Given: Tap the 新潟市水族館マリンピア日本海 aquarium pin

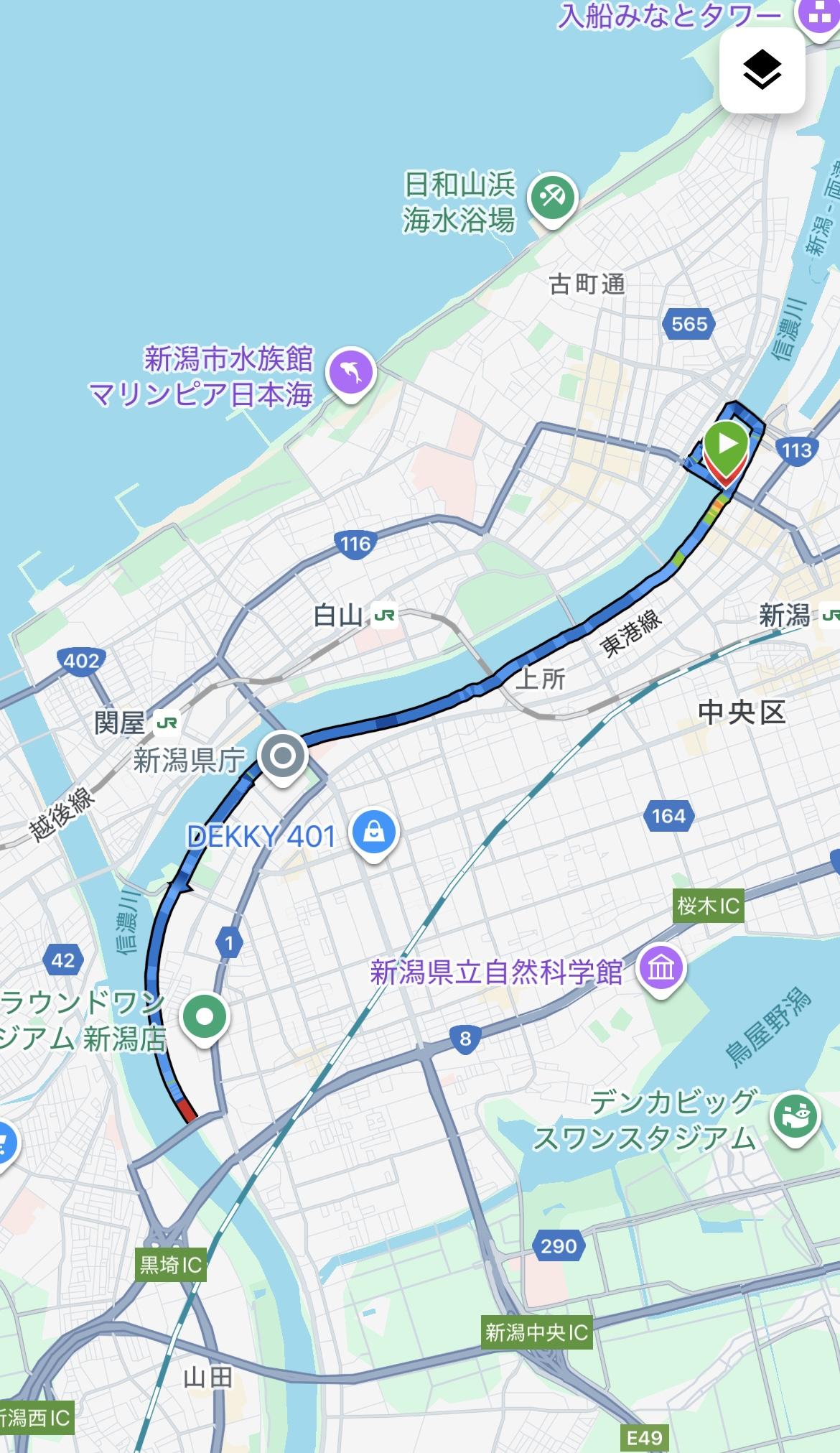Looking at the screenshot, I should (351, 373).
